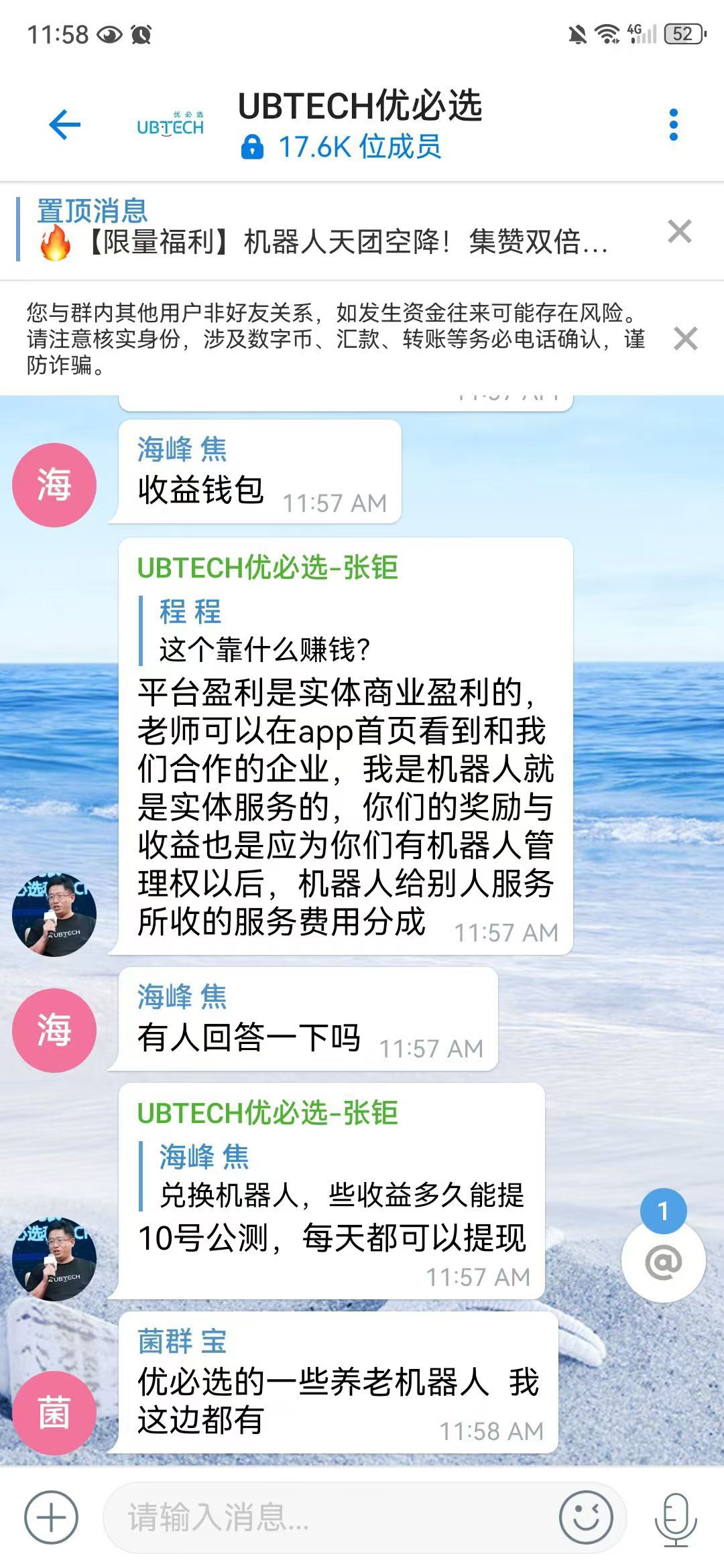The height and width of the screenshot is (1568, 724).
Task: View 张钜's avatar beside 10号公测 message
Action: point(54,1259)
